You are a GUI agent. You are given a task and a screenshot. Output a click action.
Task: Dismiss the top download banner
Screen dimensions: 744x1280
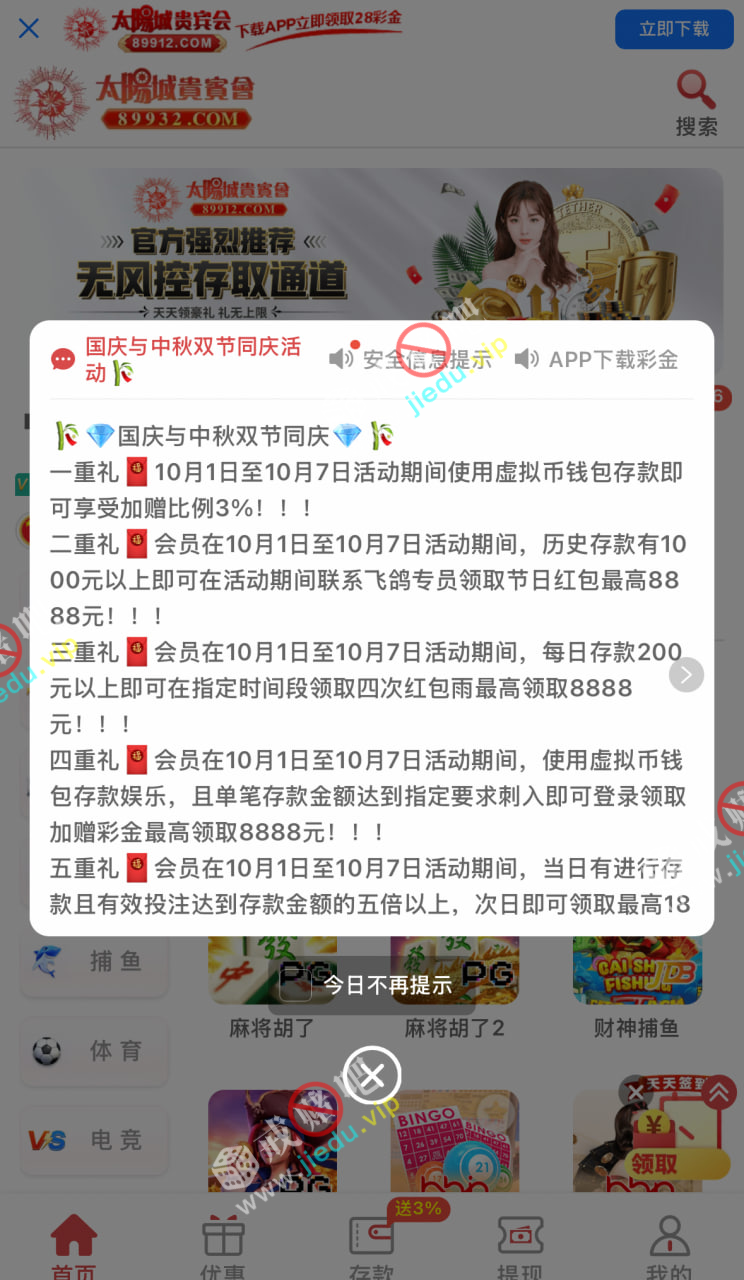(29, 28)
